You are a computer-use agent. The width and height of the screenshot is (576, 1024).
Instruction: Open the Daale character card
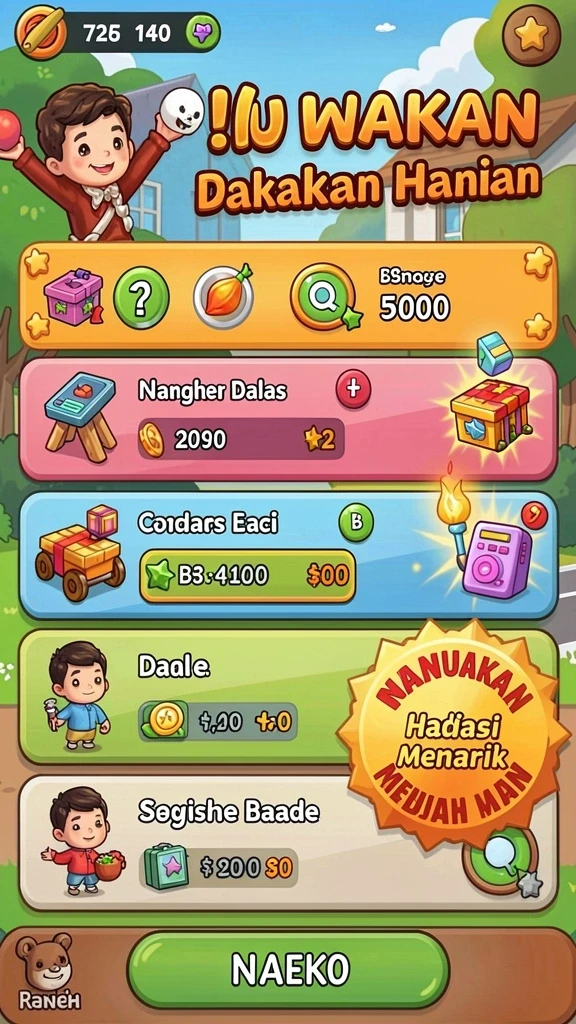click(189, 697)
